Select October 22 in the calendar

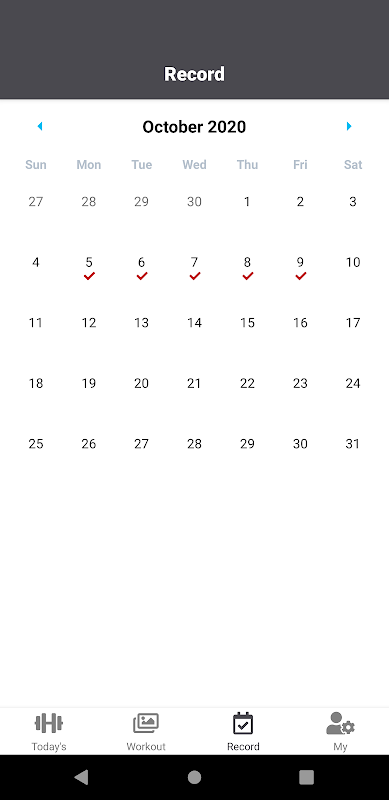coord(247,383)
